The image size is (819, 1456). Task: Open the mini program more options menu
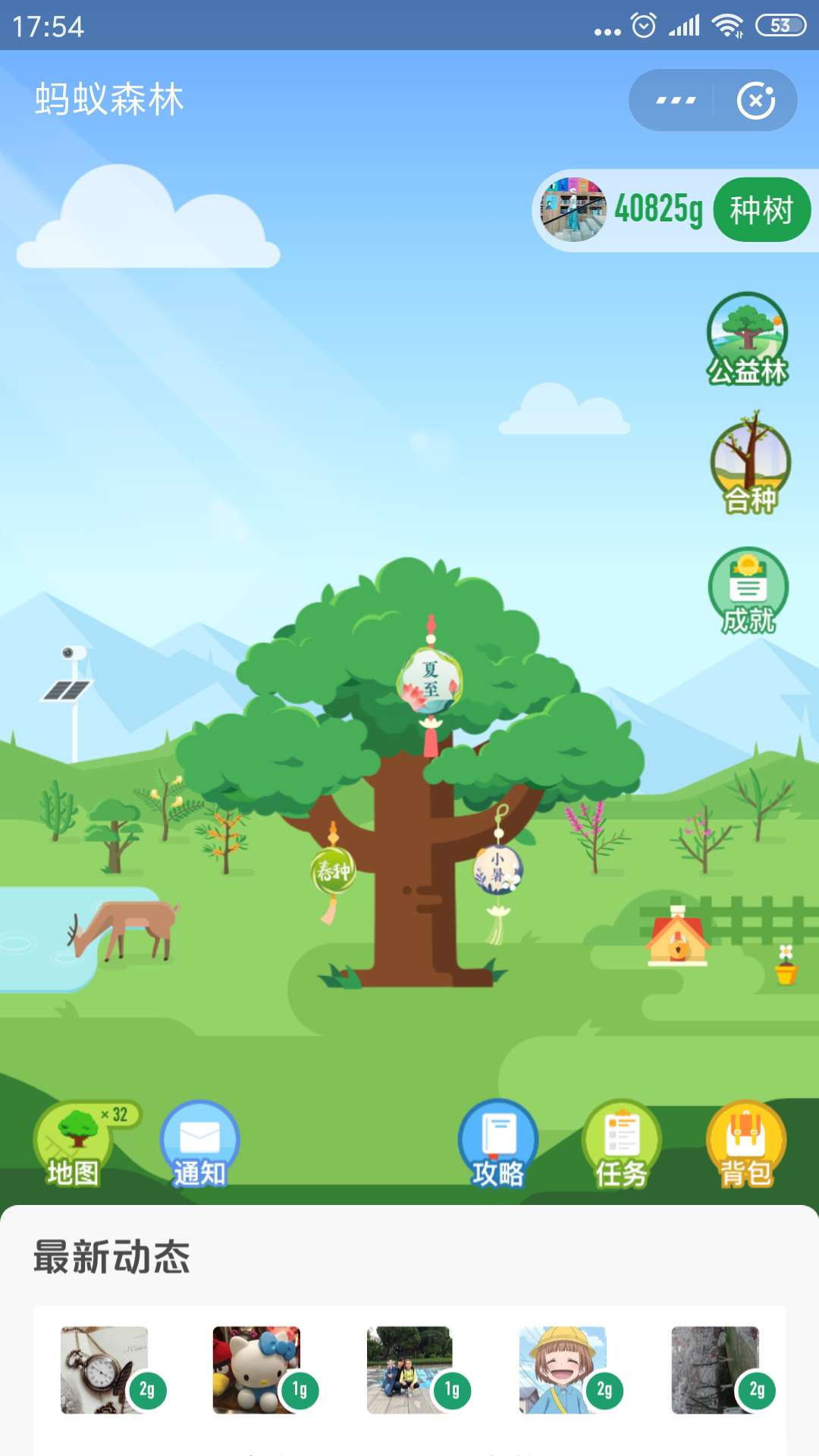point(675,100)
